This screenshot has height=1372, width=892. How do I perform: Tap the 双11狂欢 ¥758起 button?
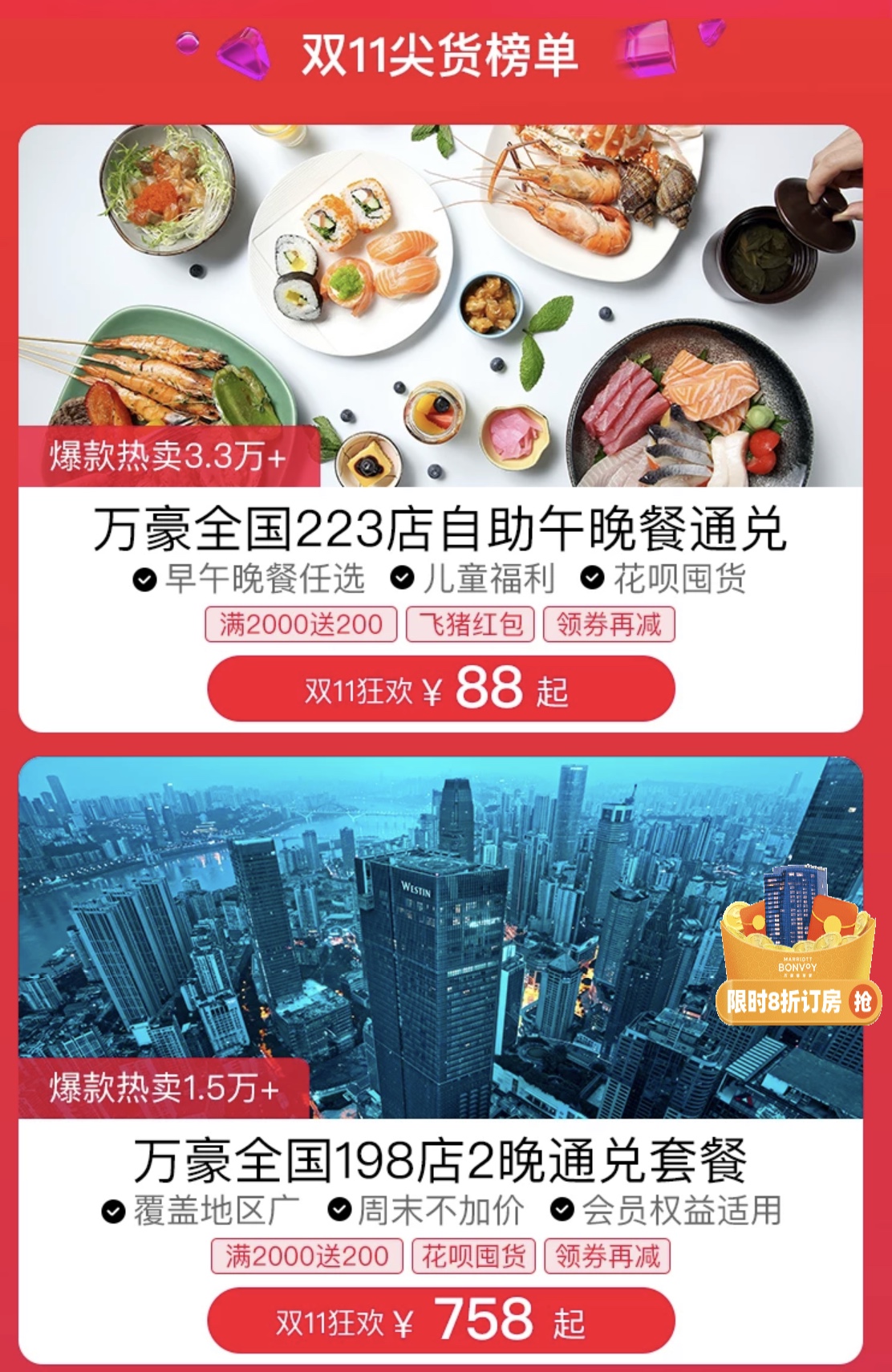coord(440,1321)
